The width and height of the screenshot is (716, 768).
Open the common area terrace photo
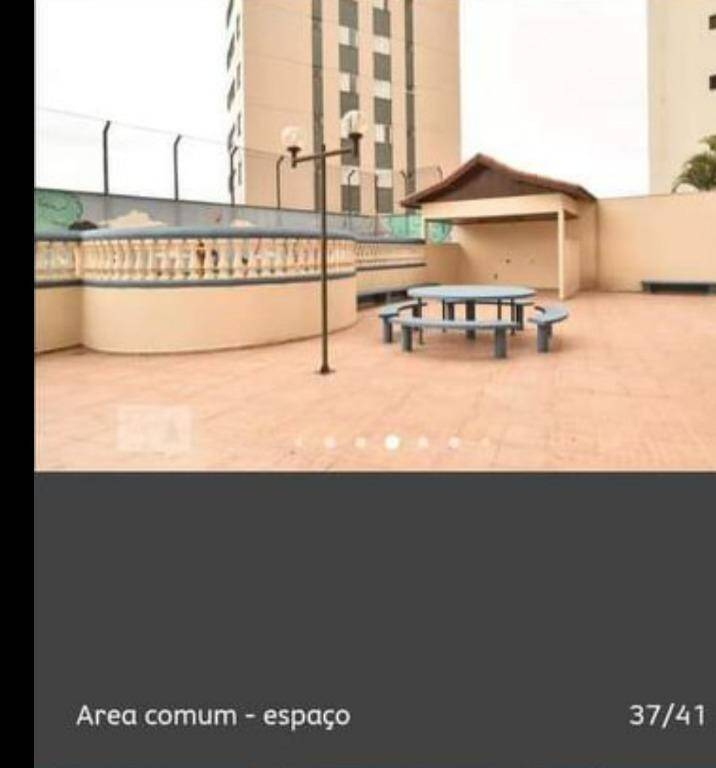point(375,235)
